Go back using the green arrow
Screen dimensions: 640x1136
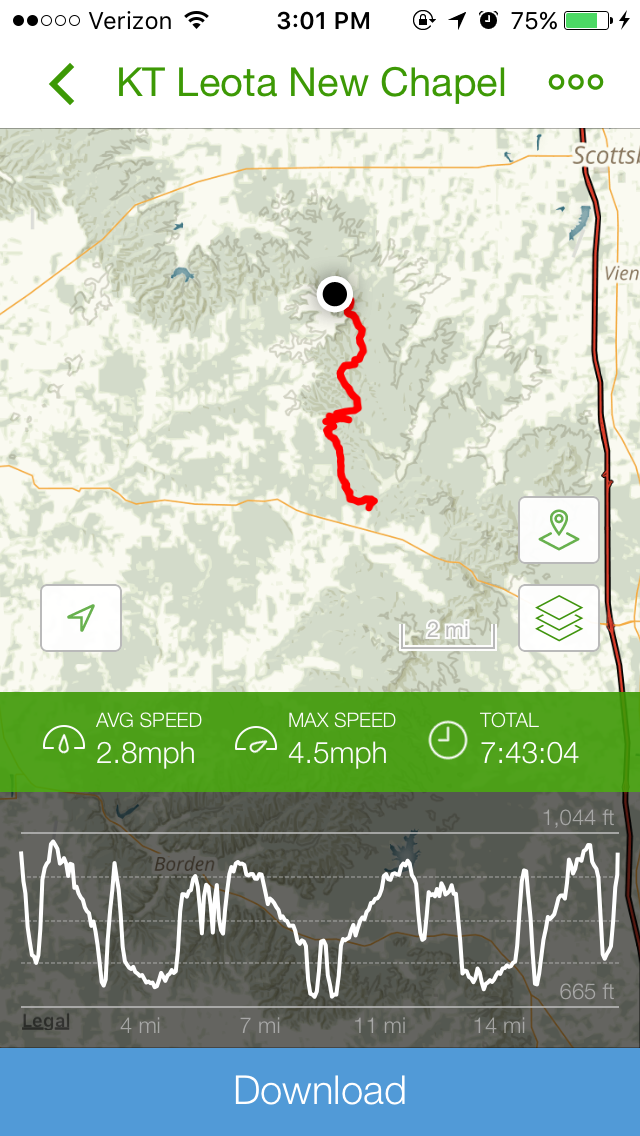(x=62, y=84)
